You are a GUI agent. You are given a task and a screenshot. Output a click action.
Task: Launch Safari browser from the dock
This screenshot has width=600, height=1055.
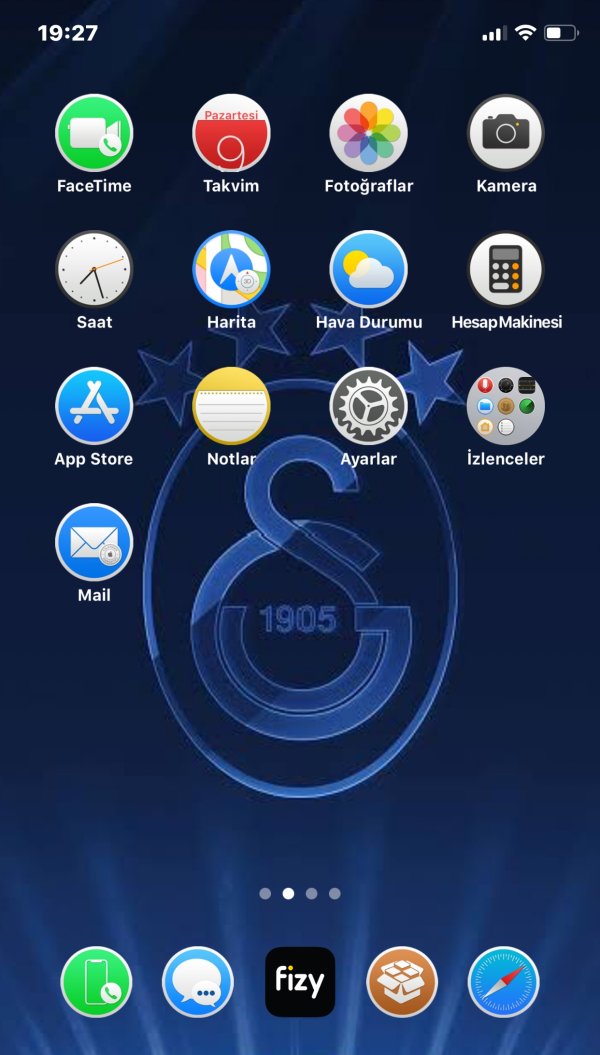[x=504, y=982]
